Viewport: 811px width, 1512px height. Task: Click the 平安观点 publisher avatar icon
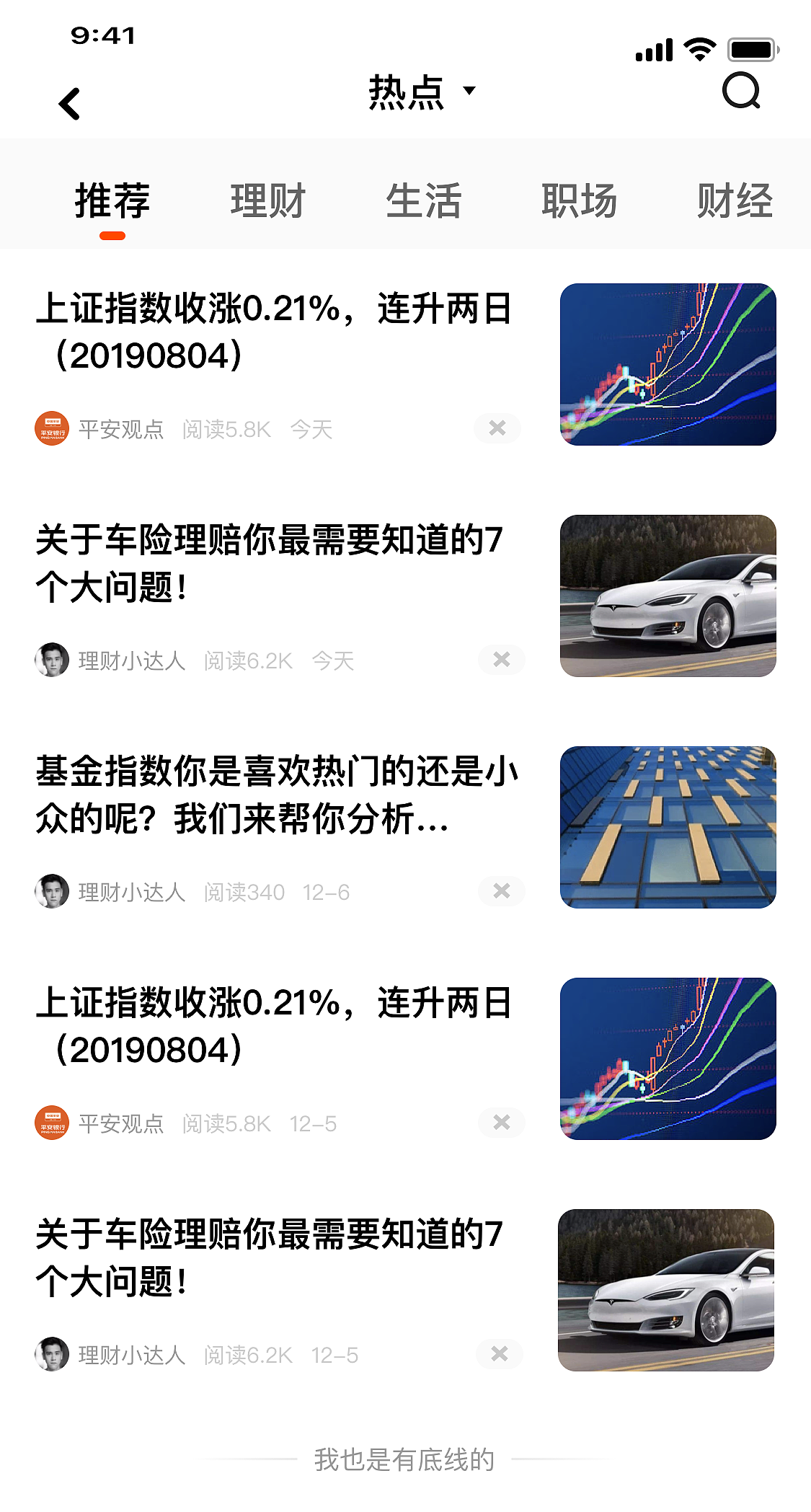pyautogui.click(x=50, y=428)
